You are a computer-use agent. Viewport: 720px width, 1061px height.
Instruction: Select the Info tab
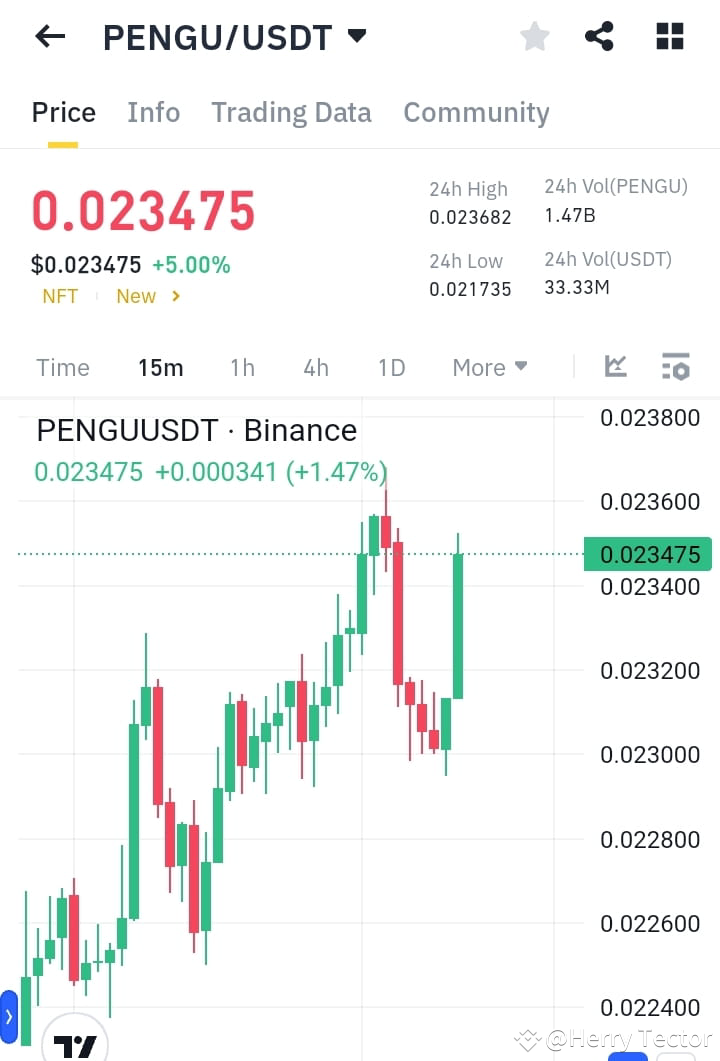[x=153, y=112]
